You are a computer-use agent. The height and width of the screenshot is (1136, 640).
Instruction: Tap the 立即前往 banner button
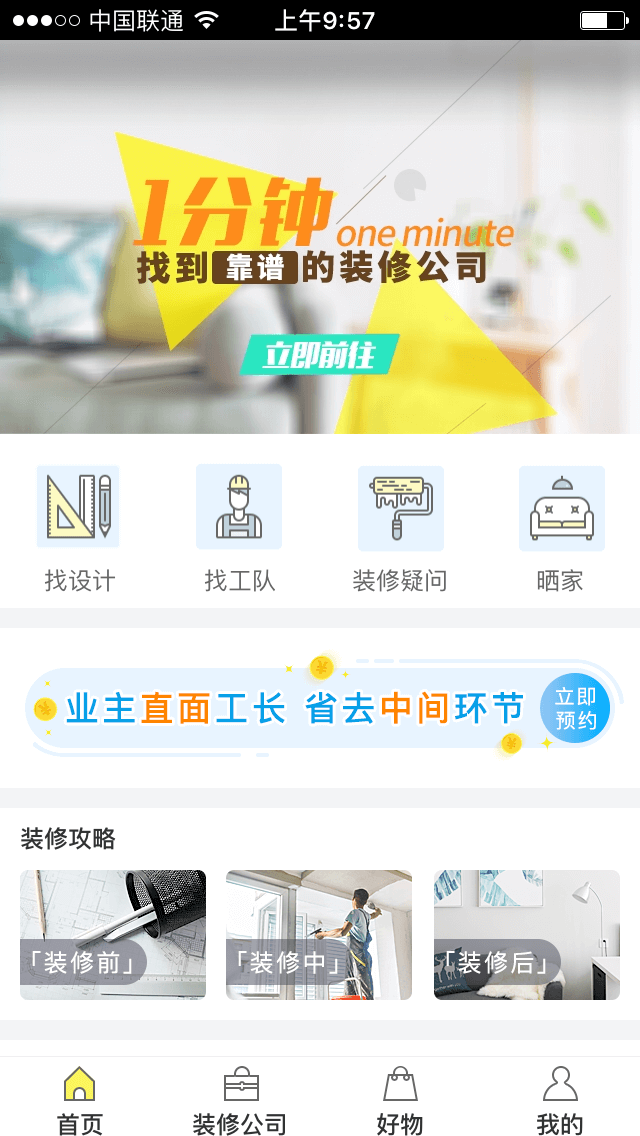click(x=320, y=355)
